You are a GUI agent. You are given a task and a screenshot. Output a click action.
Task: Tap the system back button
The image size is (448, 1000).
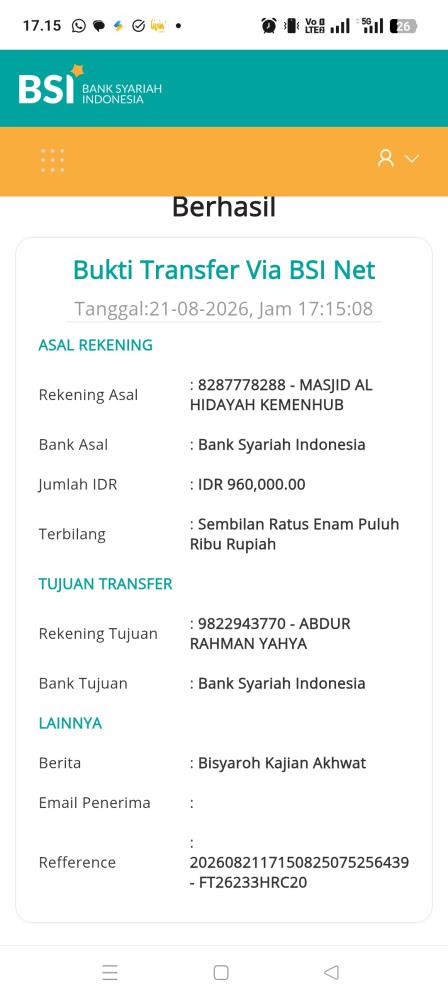331,972
